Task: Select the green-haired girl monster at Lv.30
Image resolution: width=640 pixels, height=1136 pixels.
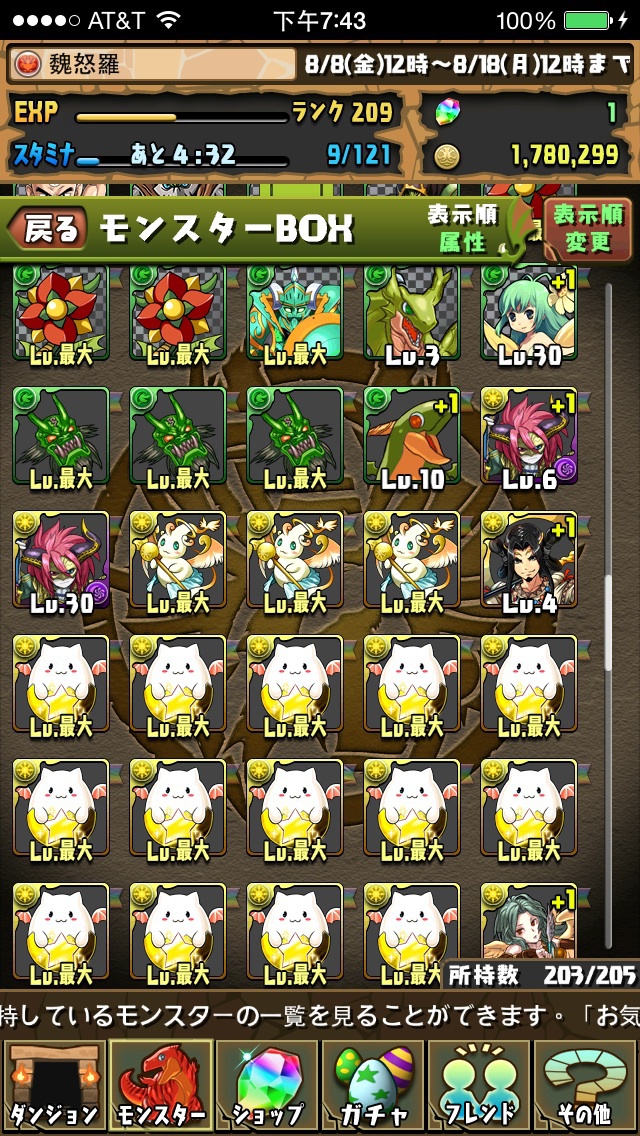Action: pyautogui.click(x=528, y=312)
